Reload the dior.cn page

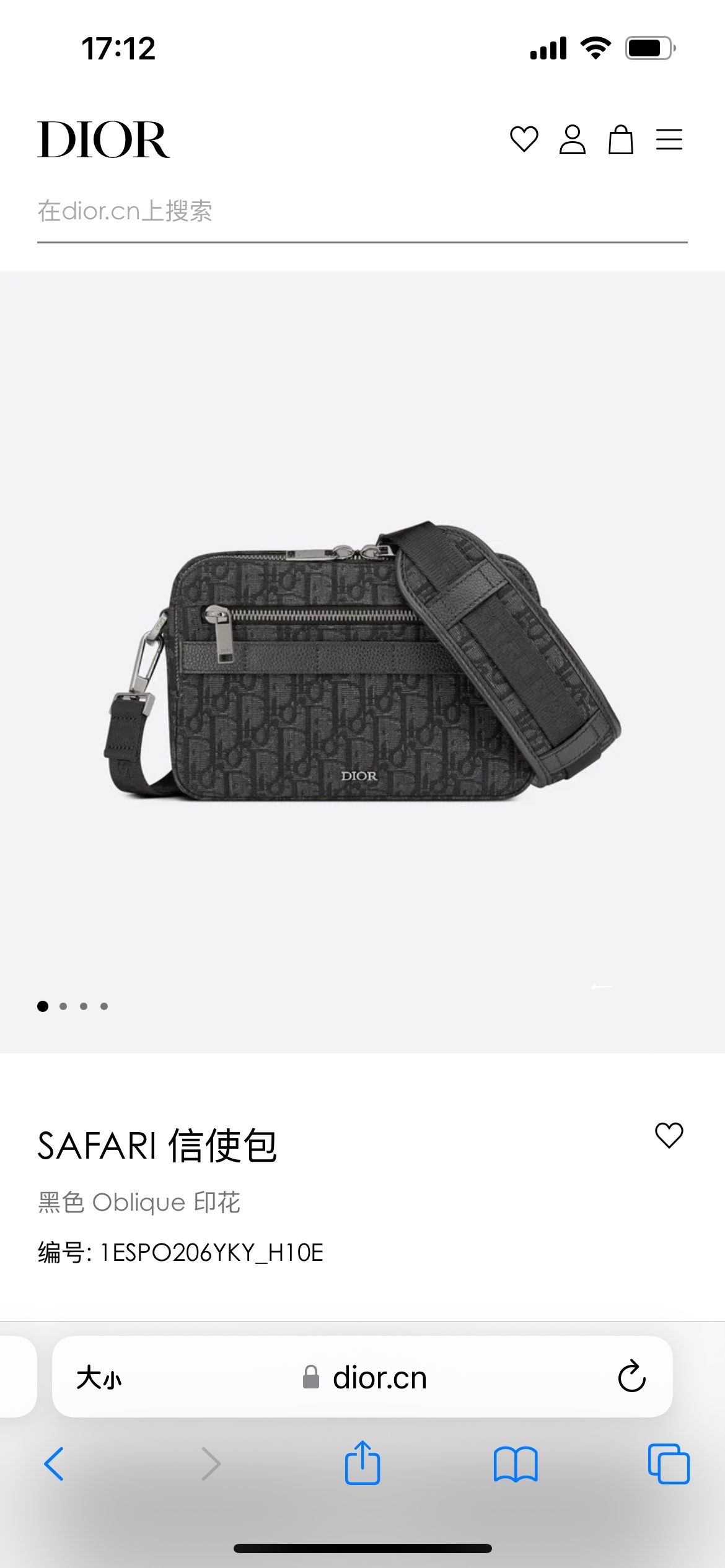[x=631, y=1377]
